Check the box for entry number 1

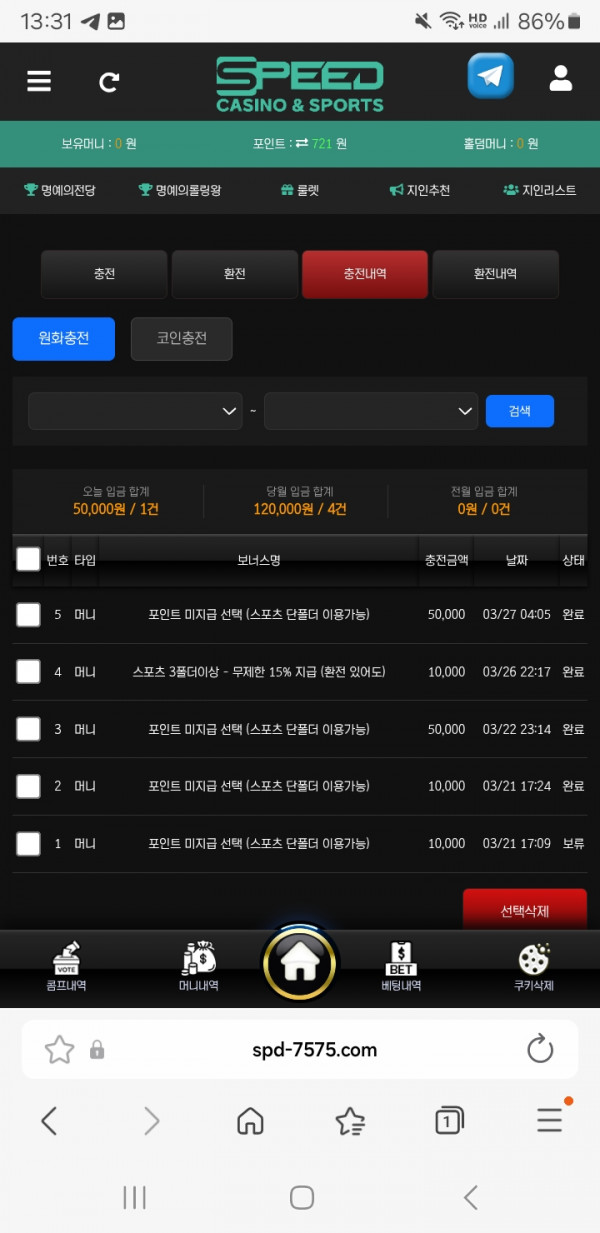pyautogui.click(x=28, y=844)
